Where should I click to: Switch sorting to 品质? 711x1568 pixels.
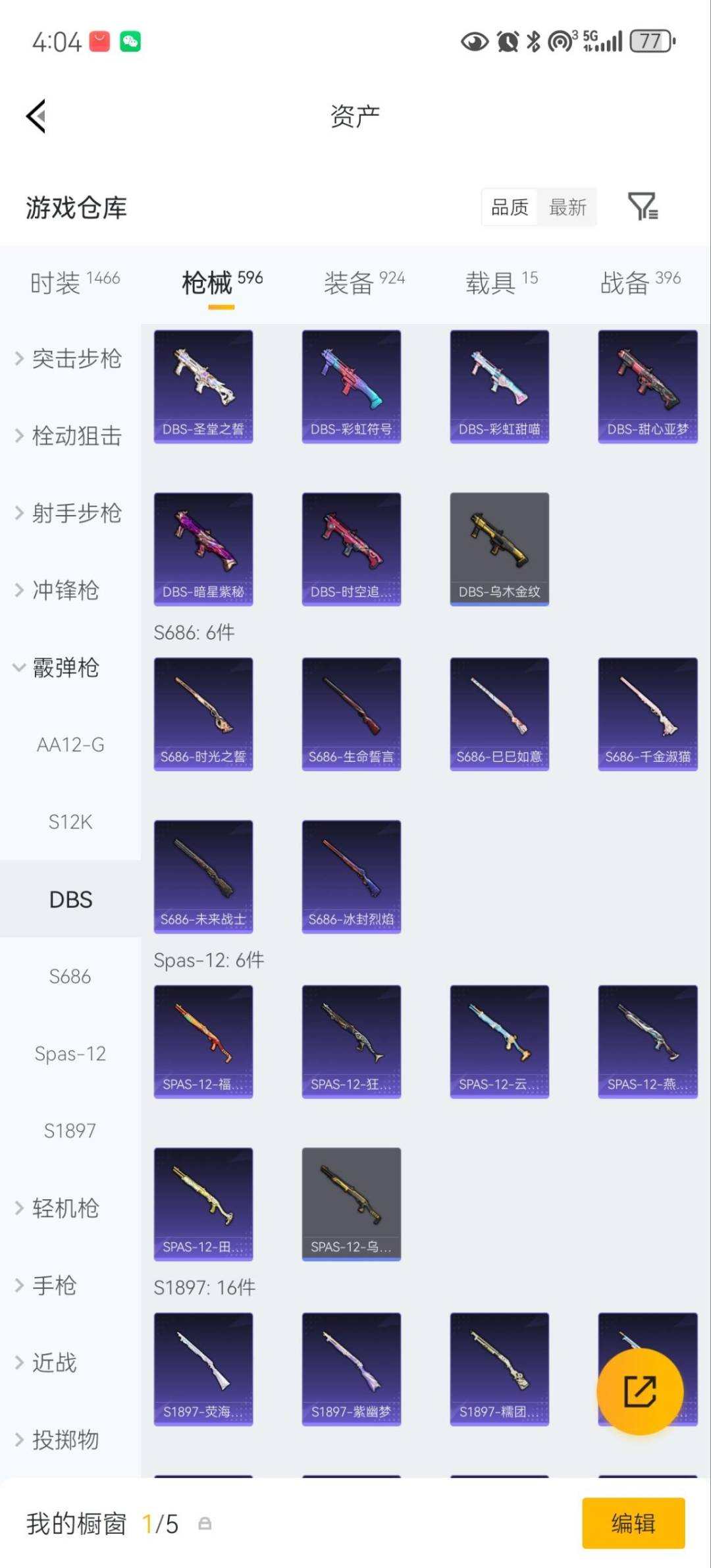tap(509, 207)
